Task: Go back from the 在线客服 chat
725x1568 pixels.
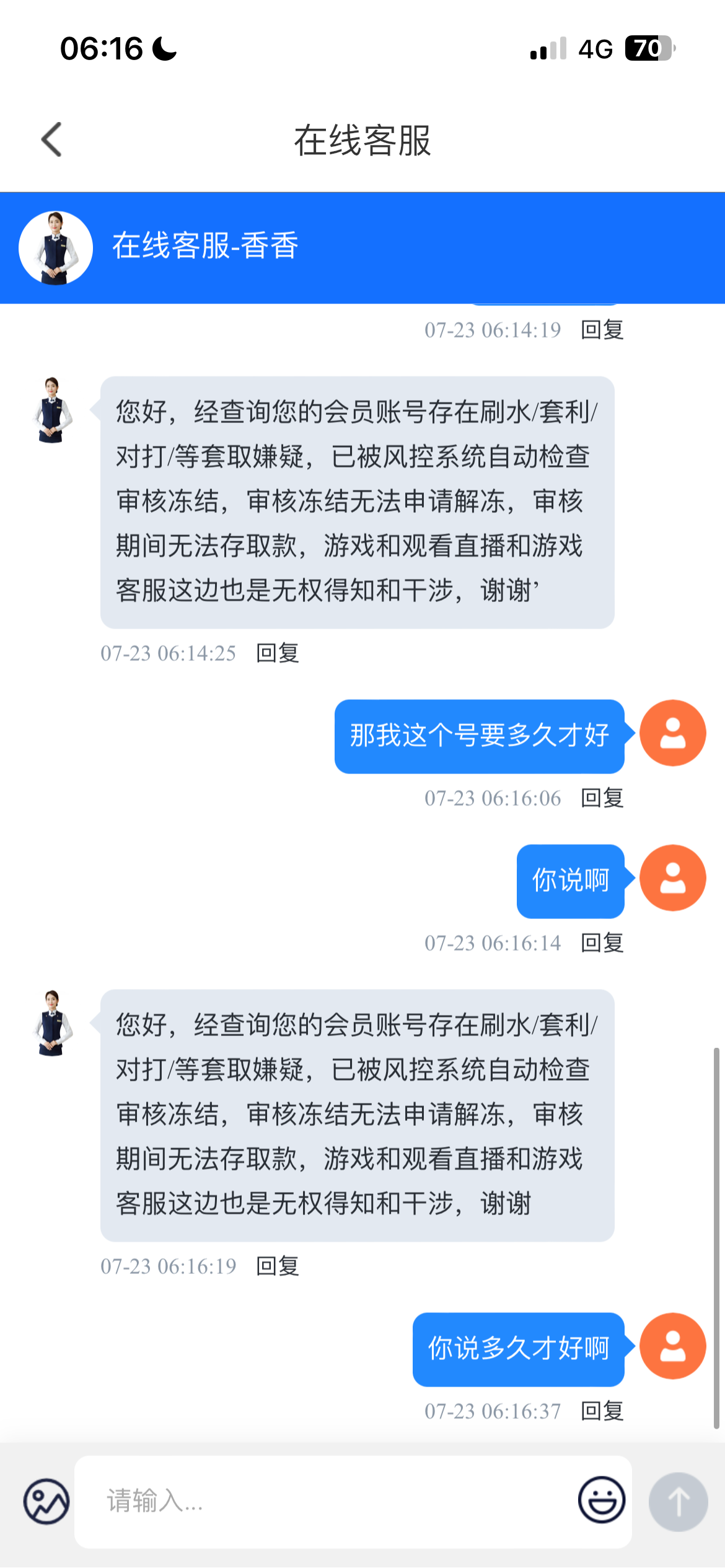Action: [51, 139]
